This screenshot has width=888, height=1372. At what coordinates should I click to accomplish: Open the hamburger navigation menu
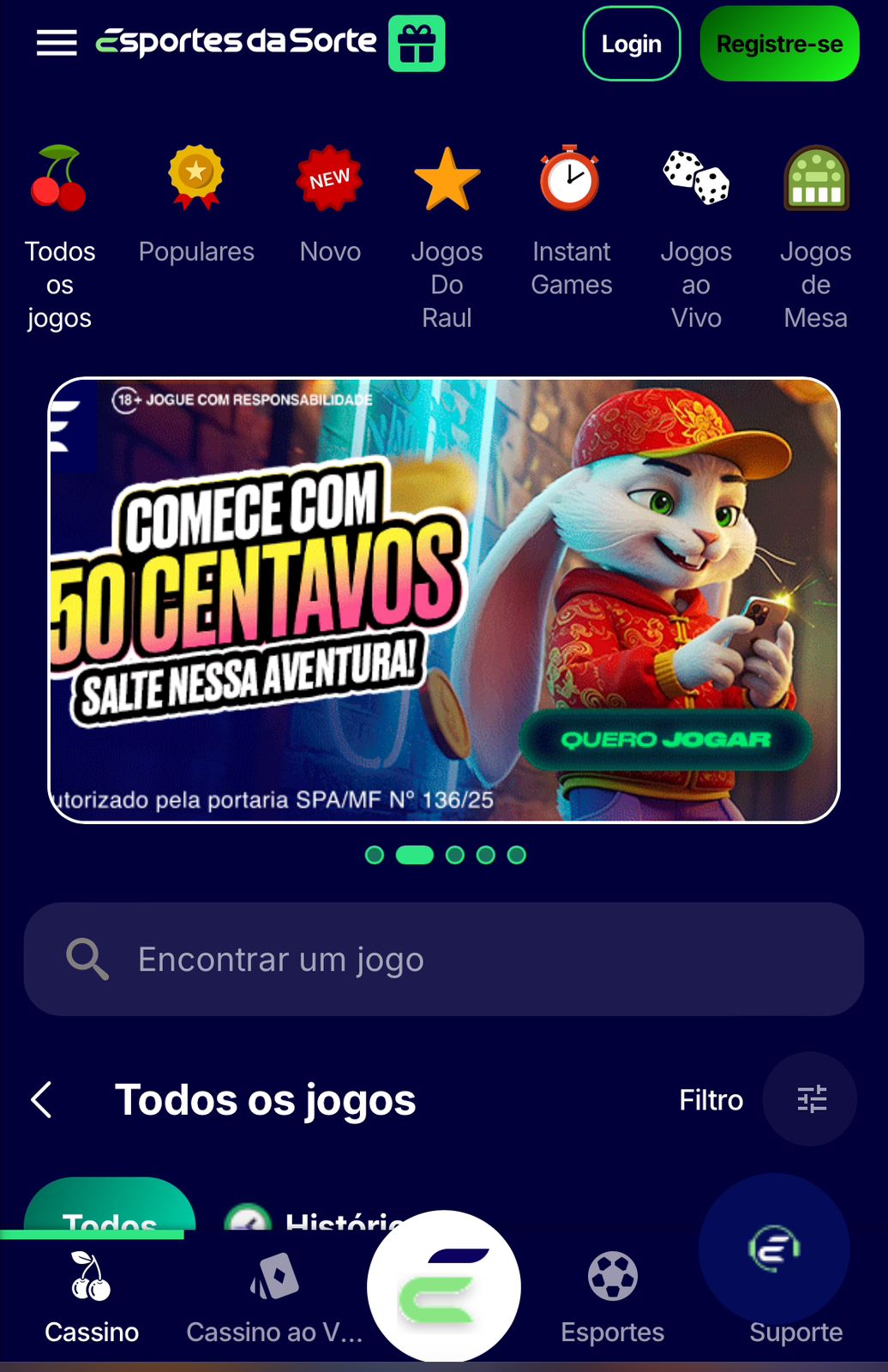55,43
